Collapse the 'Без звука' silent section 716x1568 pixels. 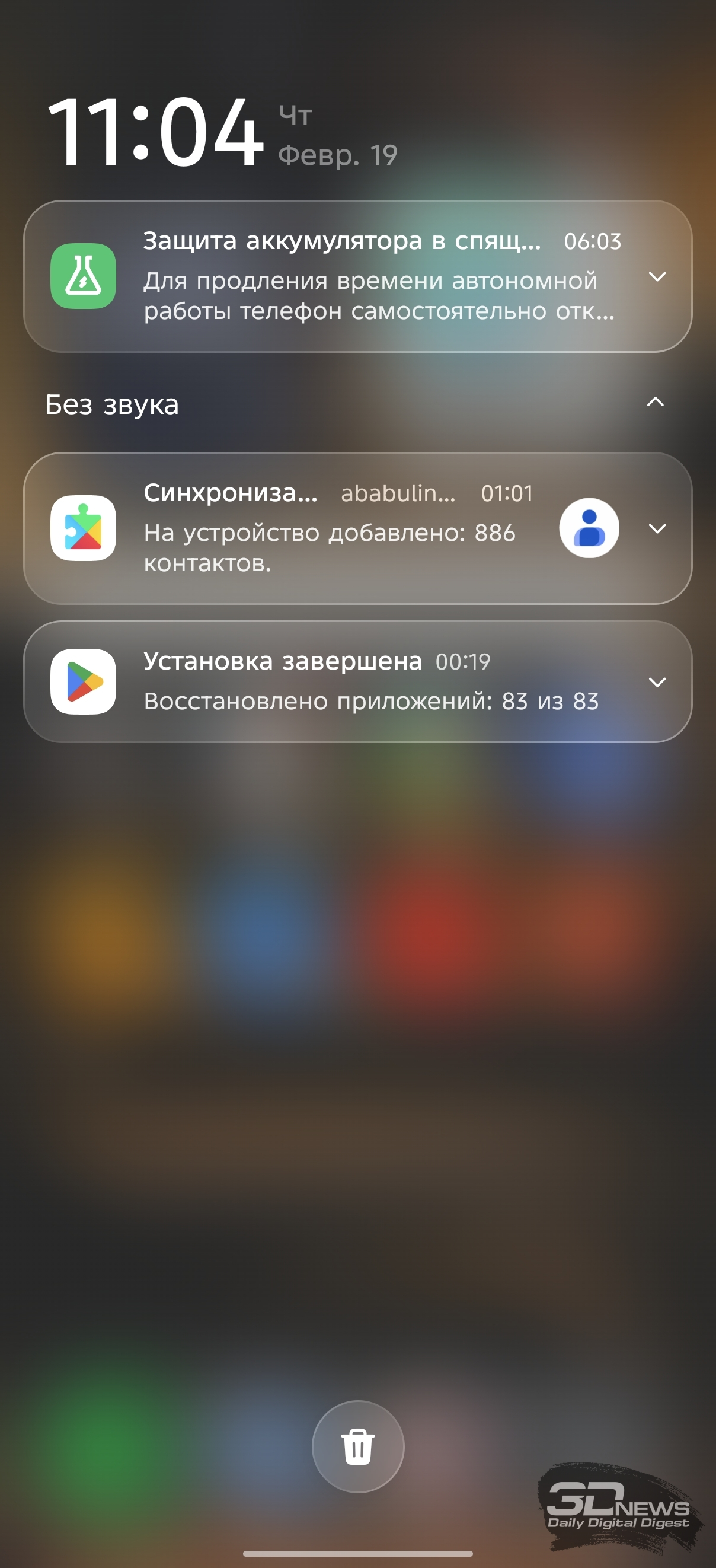pyautogui.click(x=655, y=401)
